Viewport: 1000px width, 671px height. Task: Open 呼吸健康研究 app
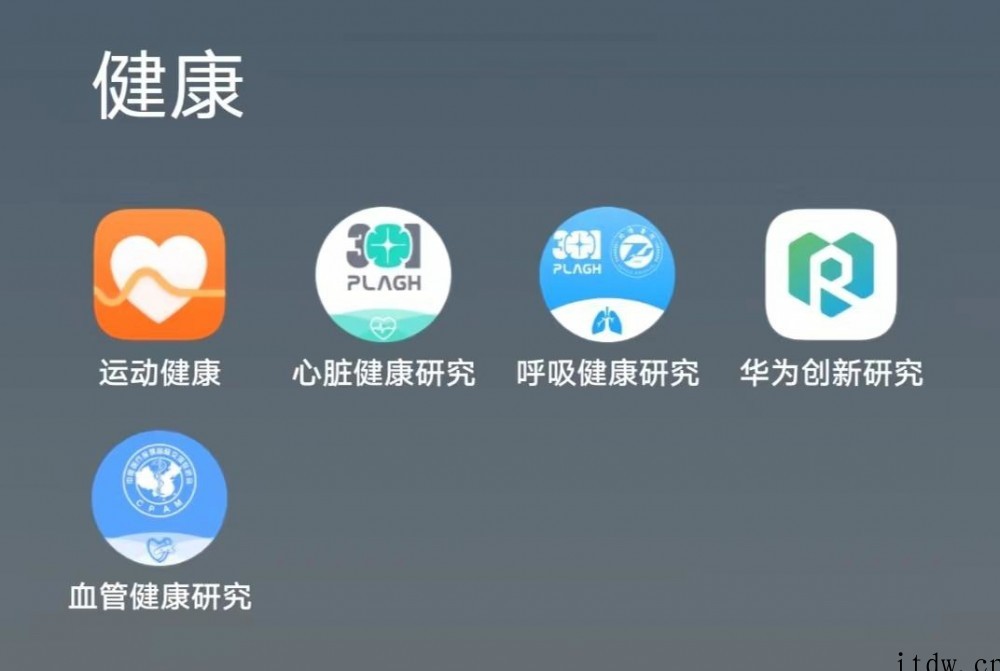click(607, 275)
